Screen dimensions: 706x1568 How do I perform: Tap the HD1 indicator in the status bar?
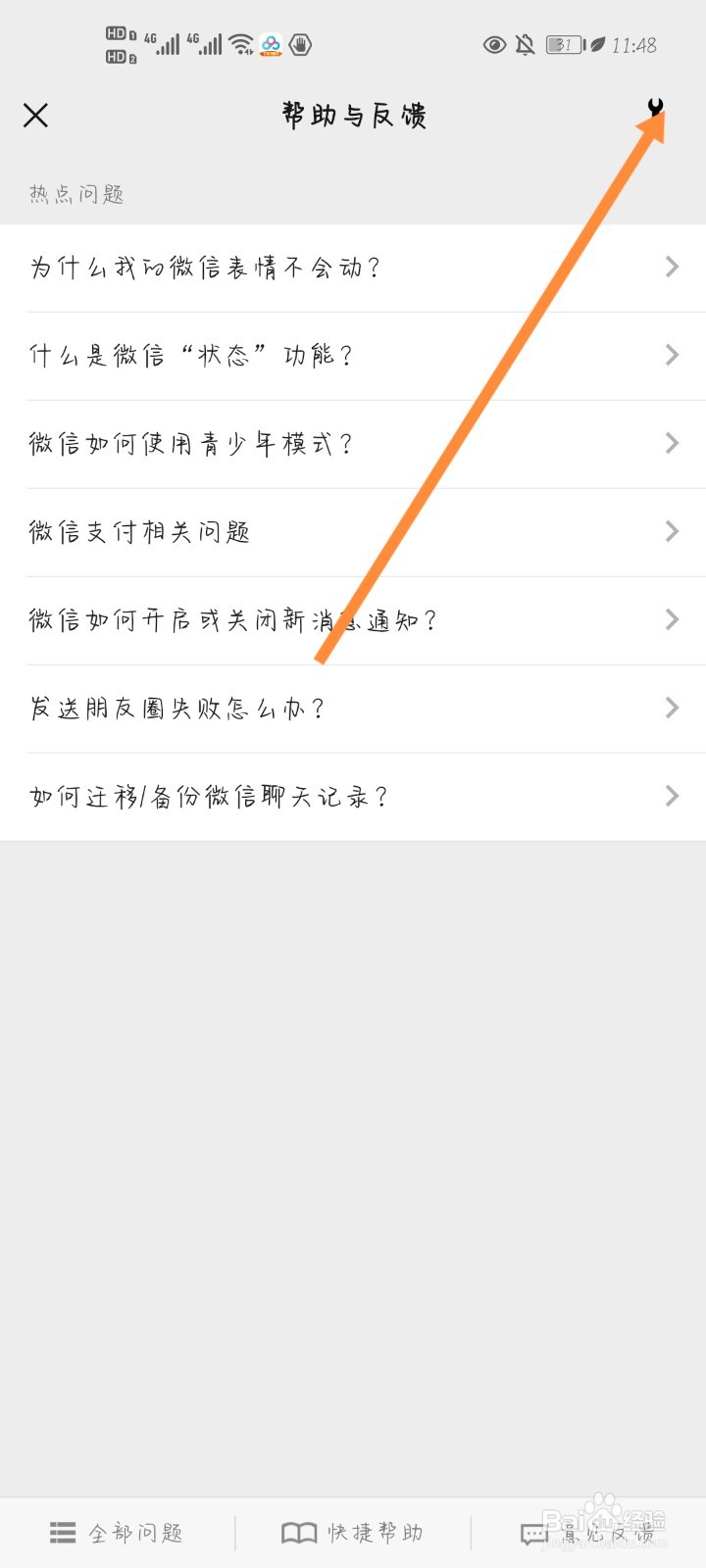tap(119, 33)
